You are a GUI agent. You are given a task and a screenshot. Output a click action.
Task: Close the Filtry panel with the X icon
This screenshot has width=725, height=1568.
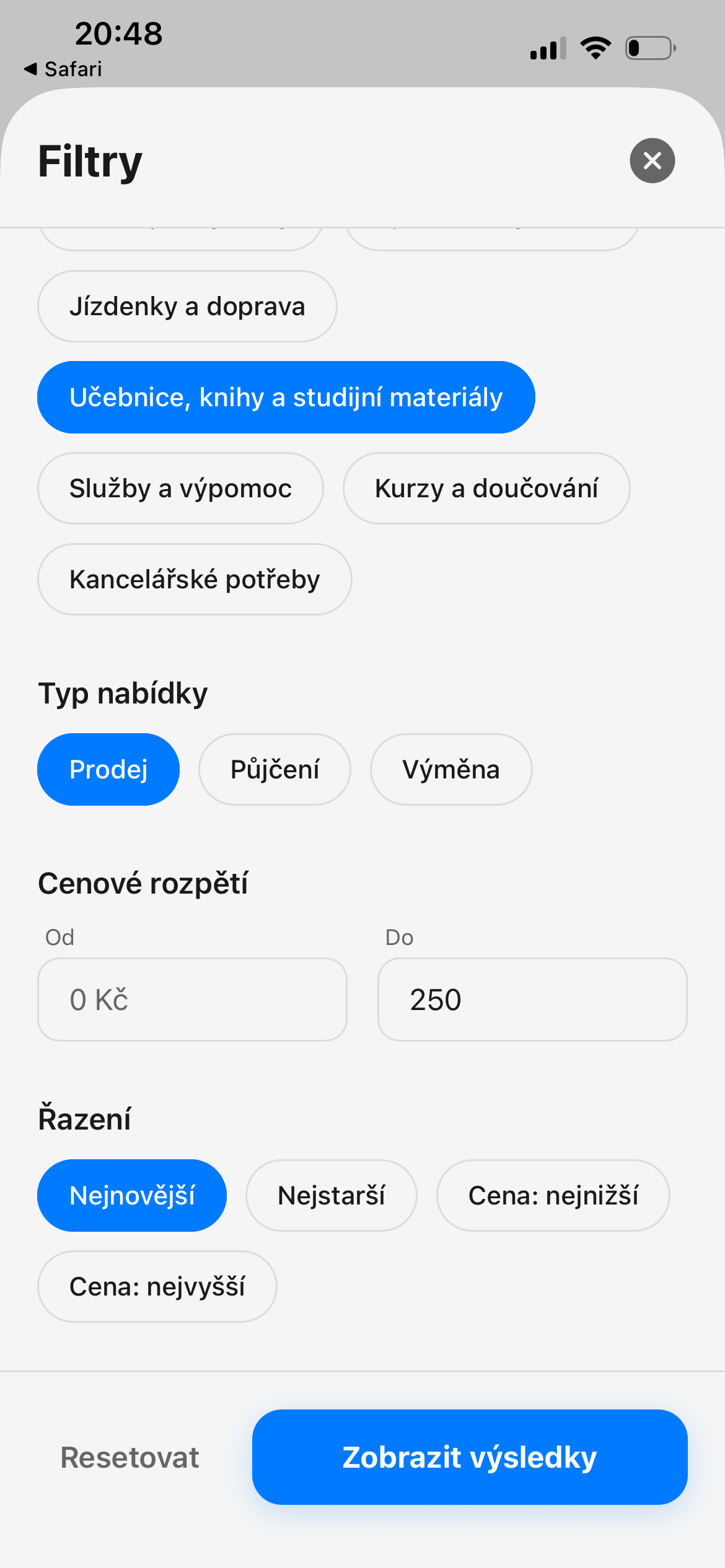click(x=652, y=161)
